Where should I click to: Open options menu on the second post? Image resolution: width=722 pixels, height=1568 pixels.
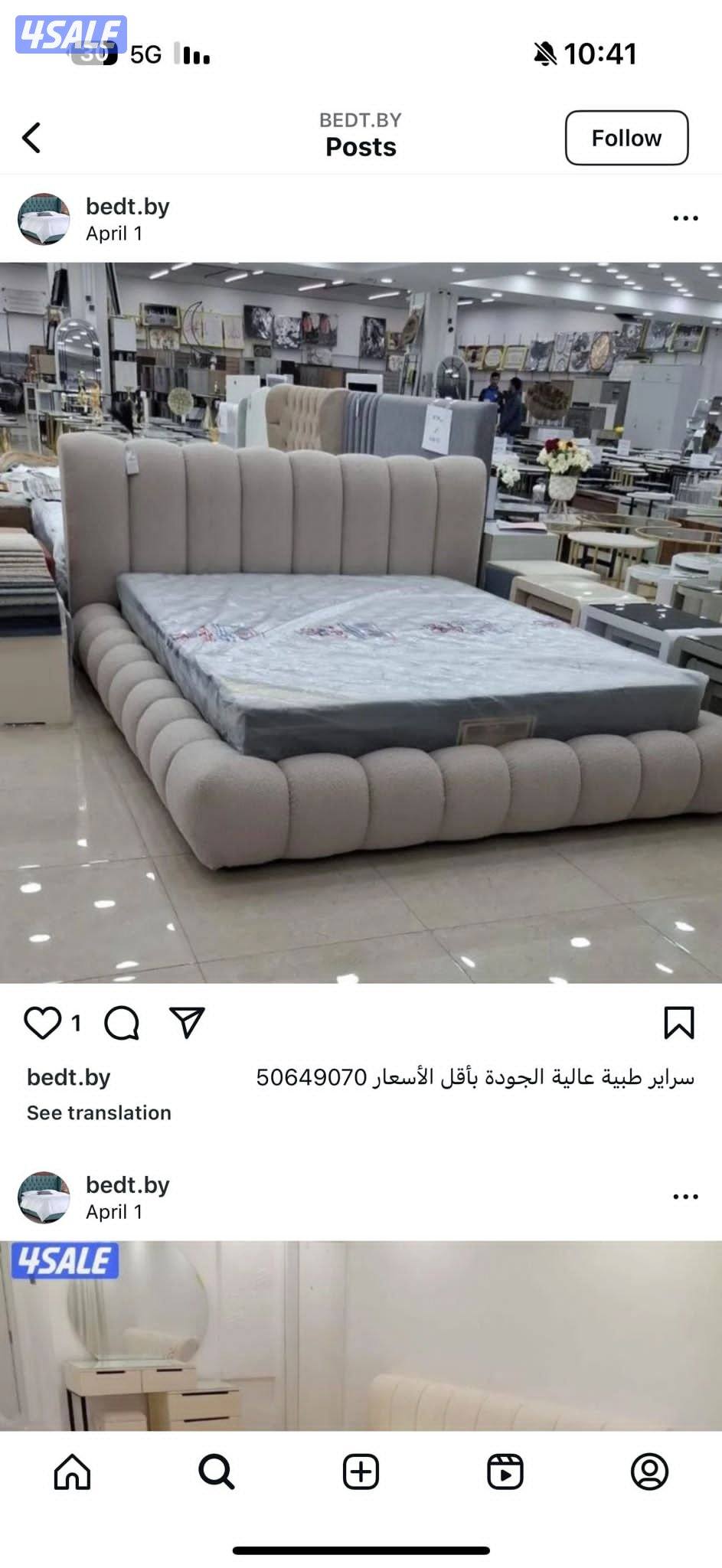(687, 1195)
